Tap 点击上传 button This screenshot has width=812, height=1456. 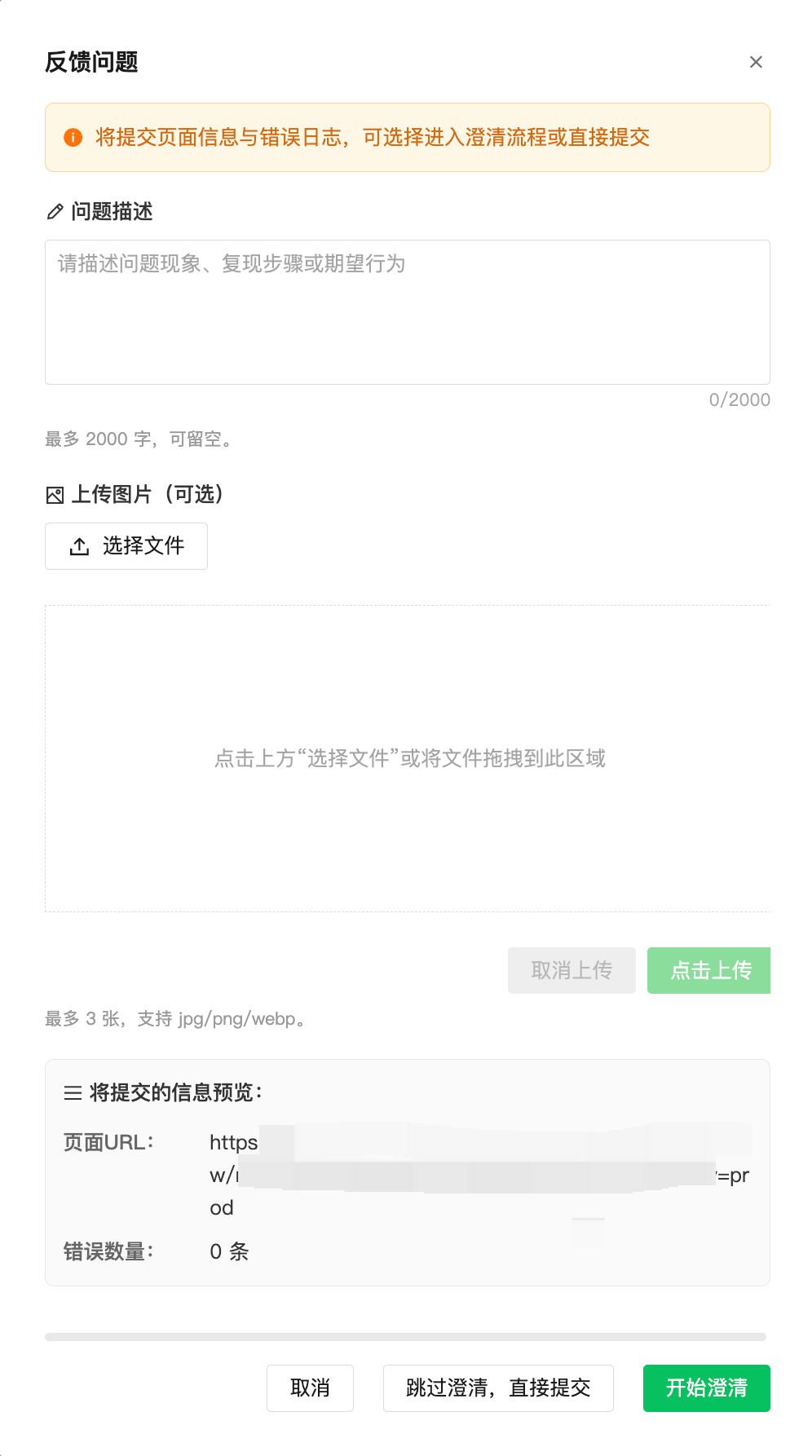pos(708,970)
